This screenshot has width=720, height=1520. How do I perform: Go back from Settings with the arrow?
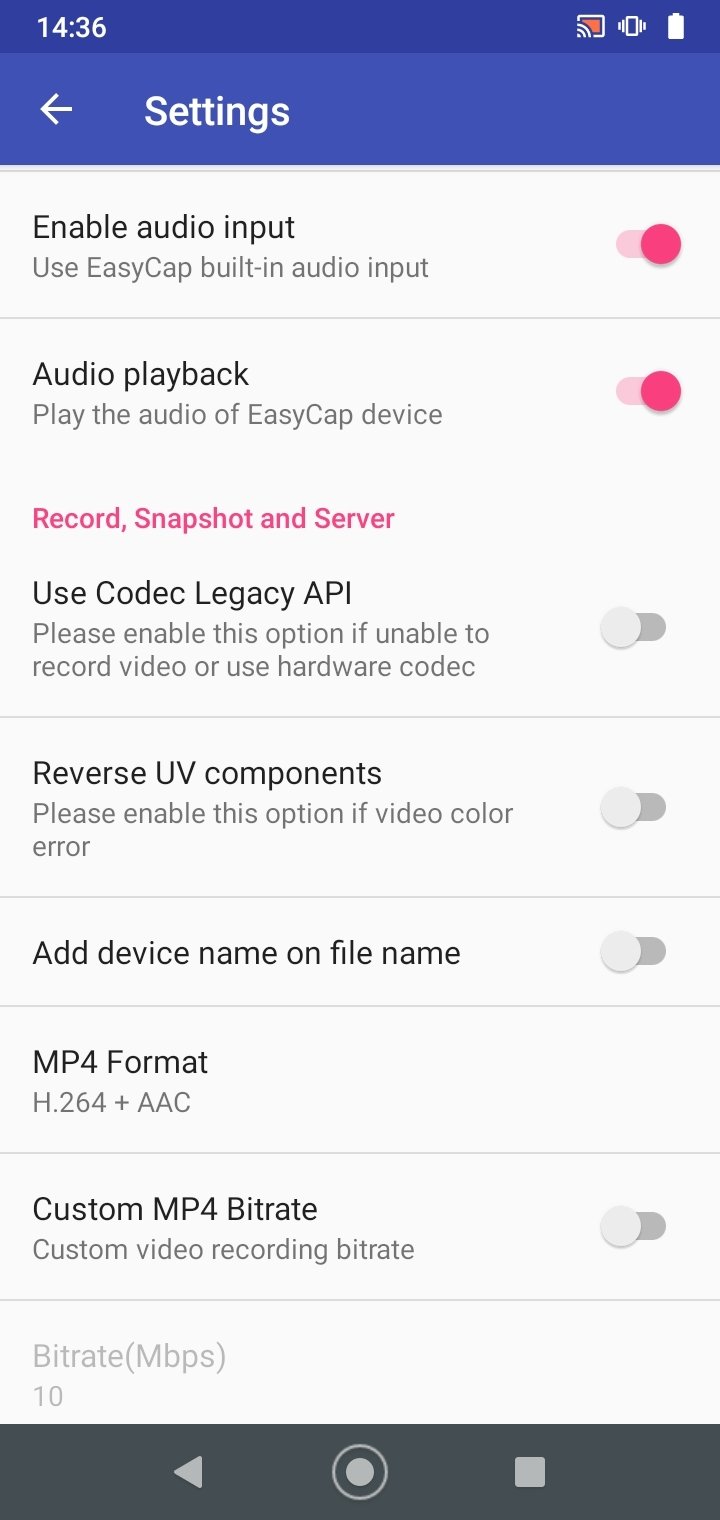(x=56, y=110)
